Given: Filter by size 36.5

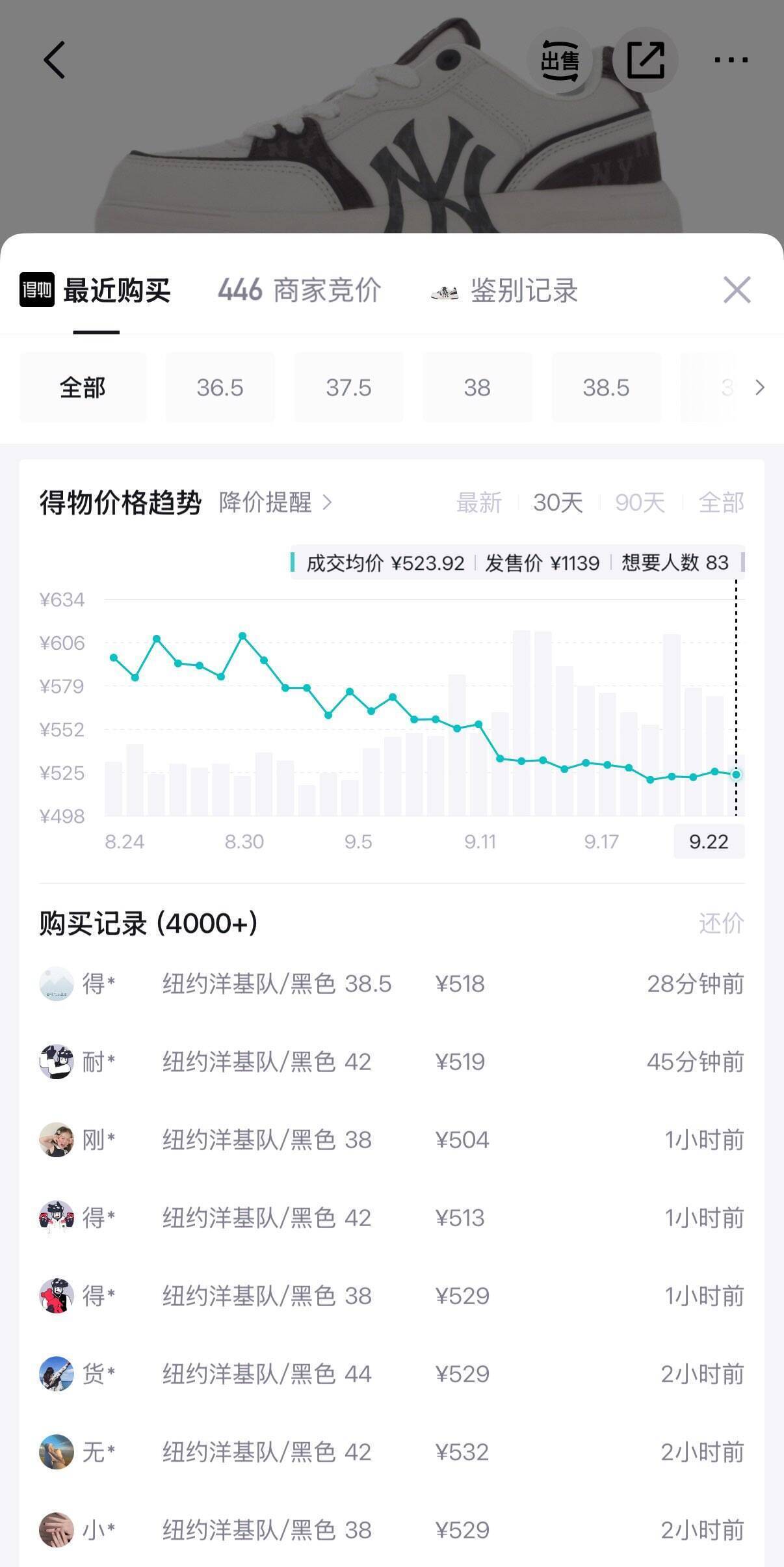Looking at the screenshot, I should tap(220, 388).
